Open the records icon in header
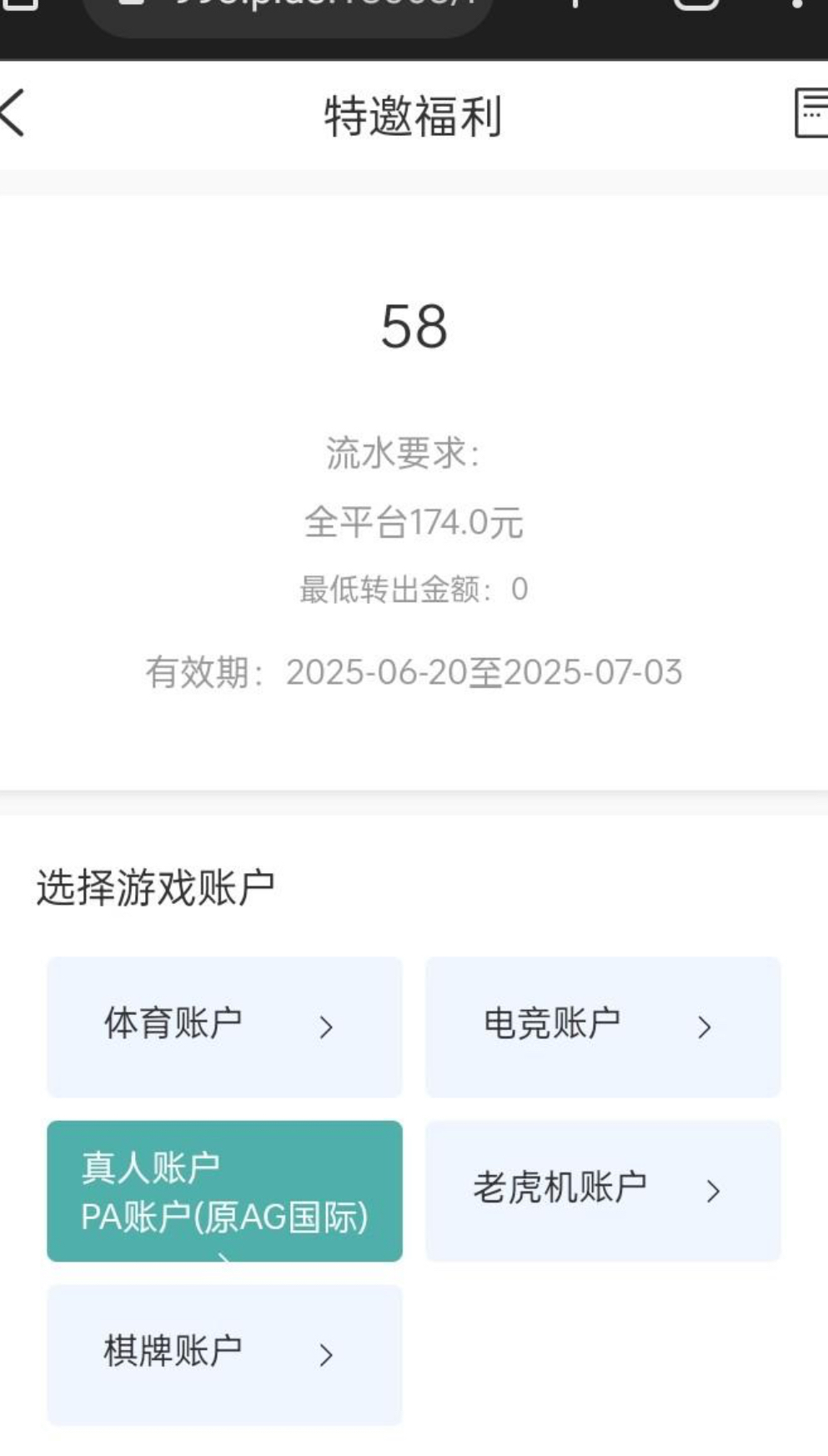 click(811, 113)
